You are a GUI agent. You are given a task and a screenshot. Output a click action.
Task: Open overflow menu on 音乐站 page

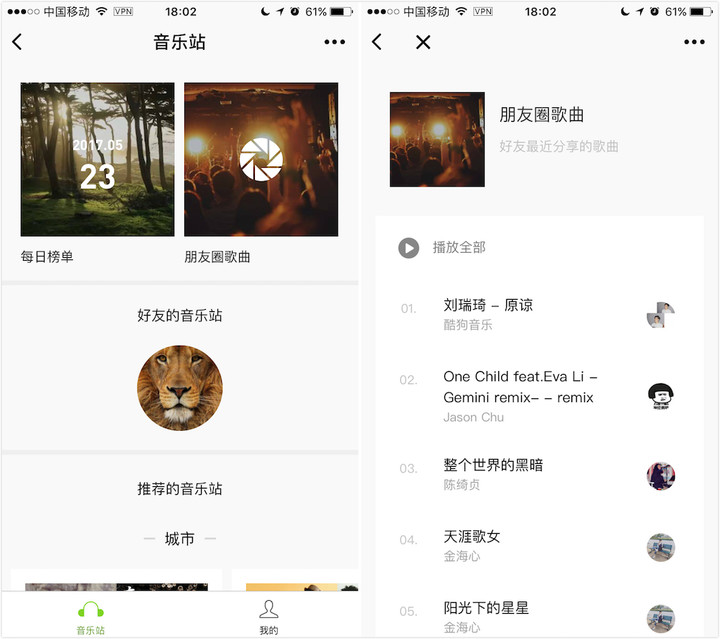click(334, 42)
